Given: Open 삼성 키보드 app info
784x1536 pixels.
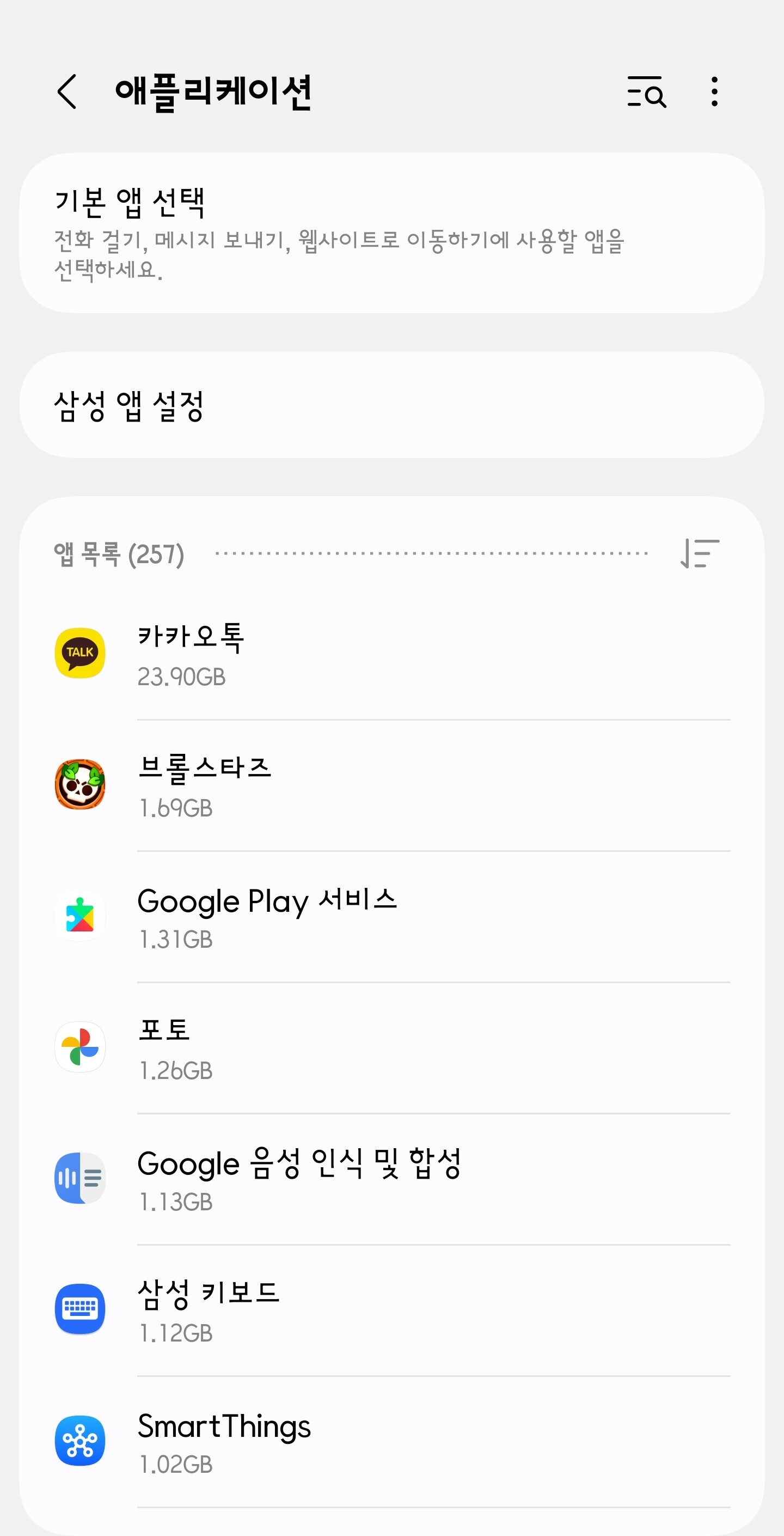Looking at the screenshot, I should pos(391,1310).
